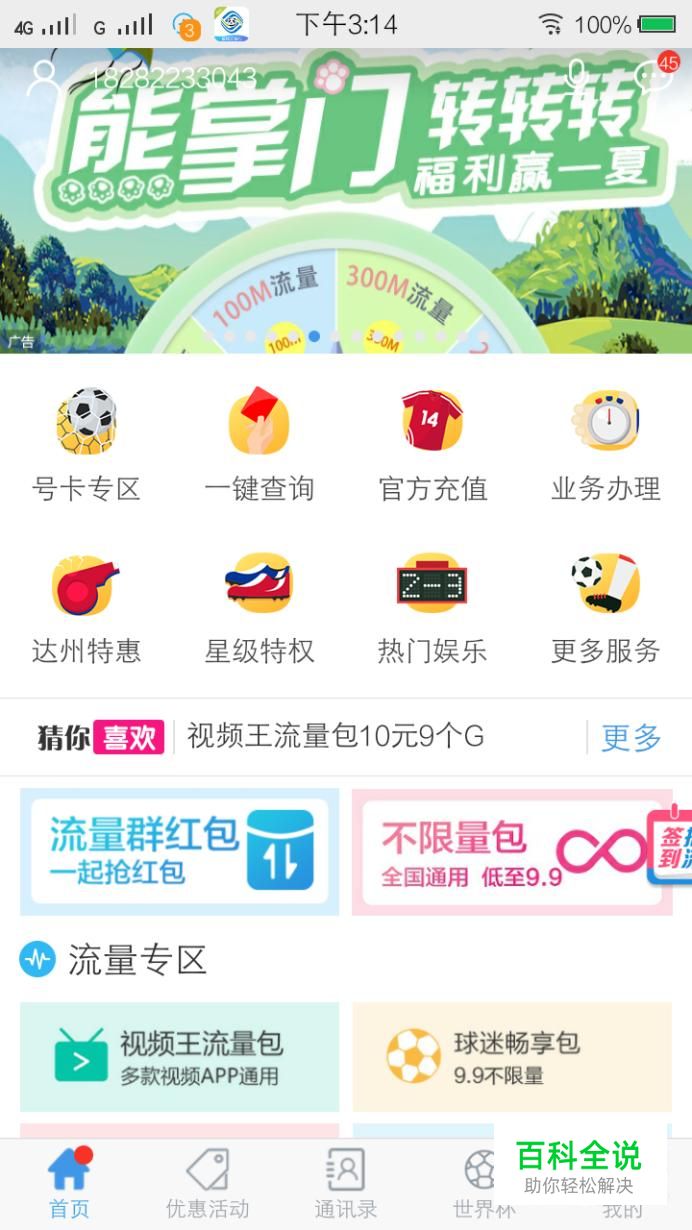Open the user profile icon

44,76
